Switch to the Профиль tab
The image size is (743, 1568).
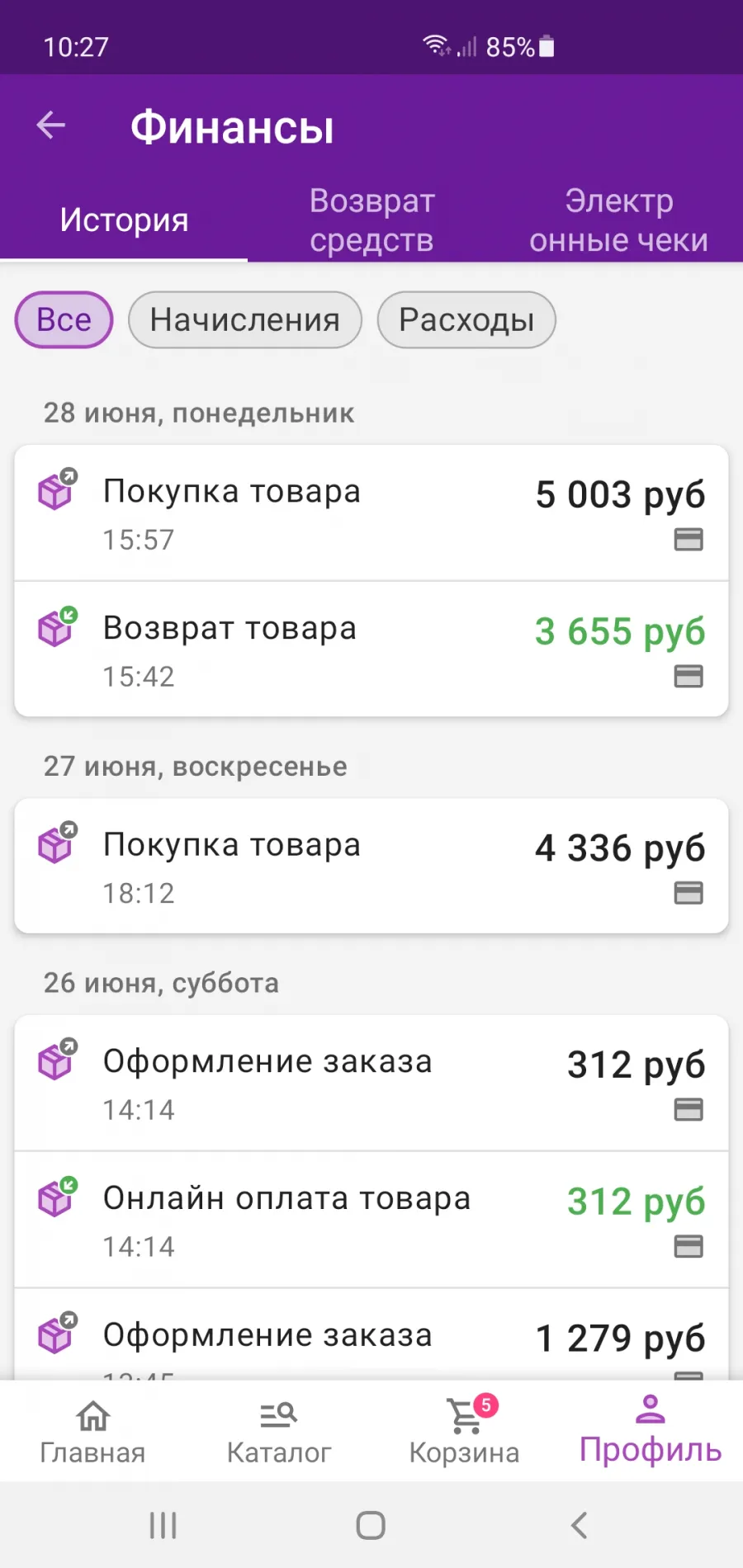(x=651, y=1432)
